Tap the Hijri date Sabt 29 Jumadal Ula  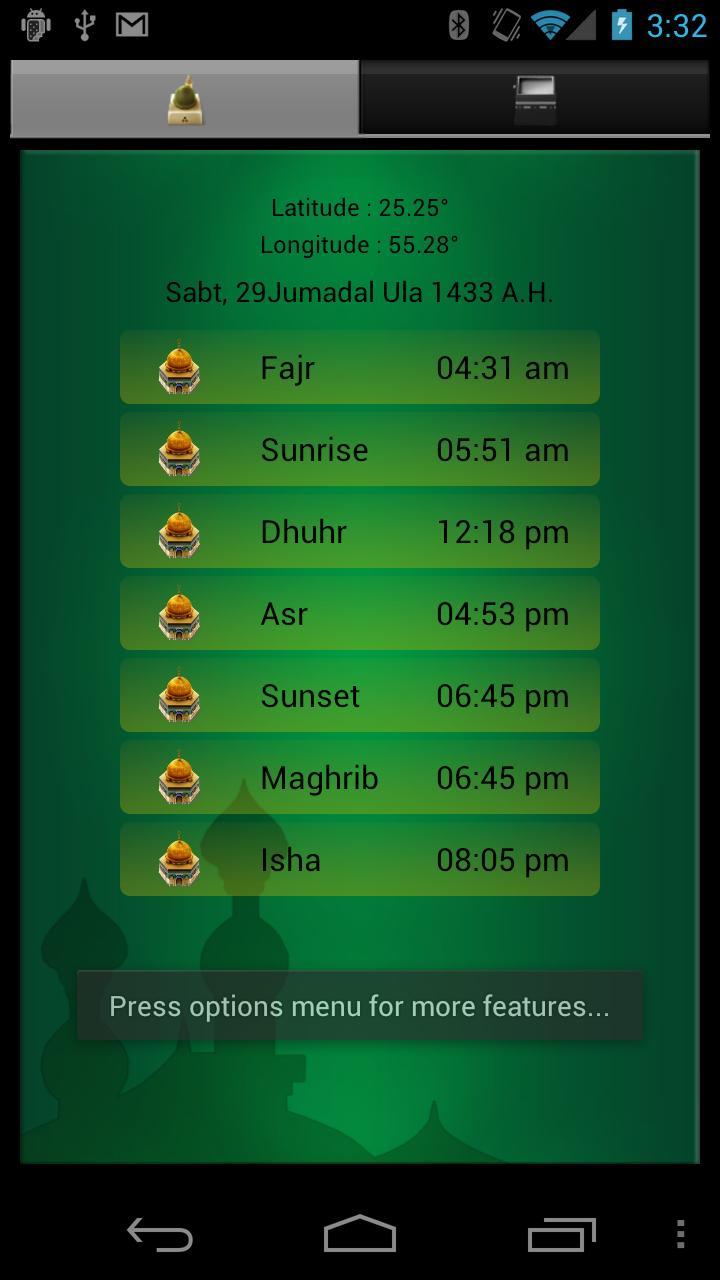[x=359, y=291]
